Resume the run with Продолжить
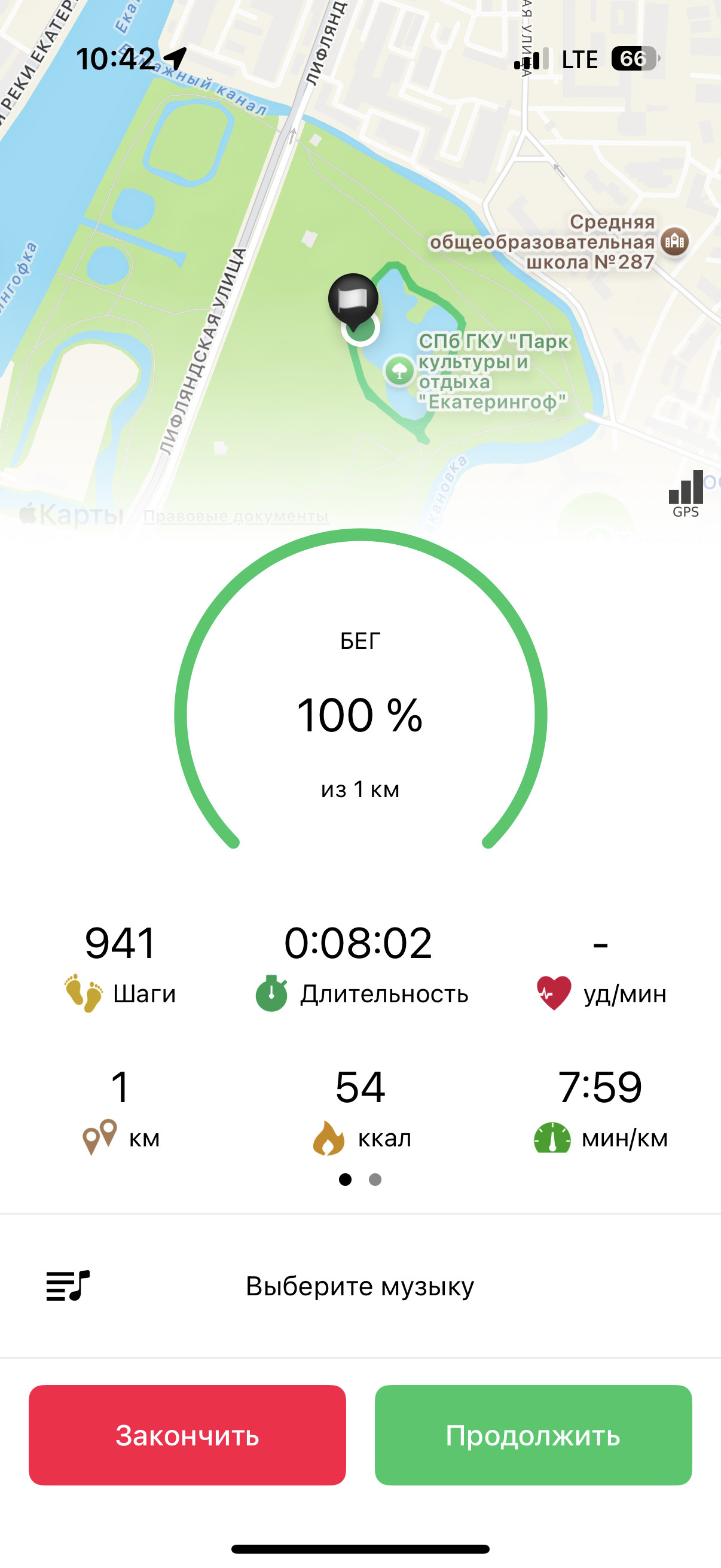 coord(534,1435)
